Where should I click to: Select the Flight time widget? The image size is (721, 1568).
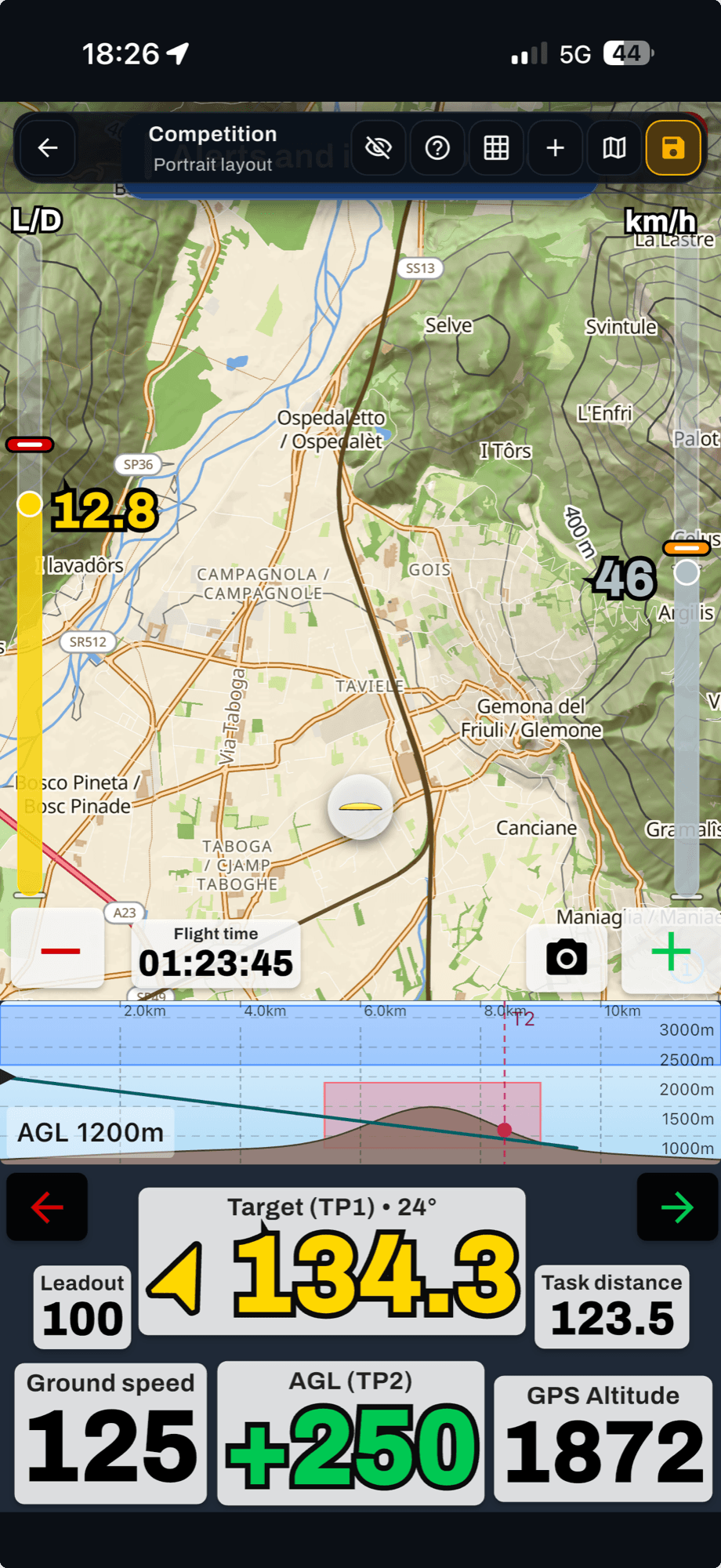[x=216, y=953]
